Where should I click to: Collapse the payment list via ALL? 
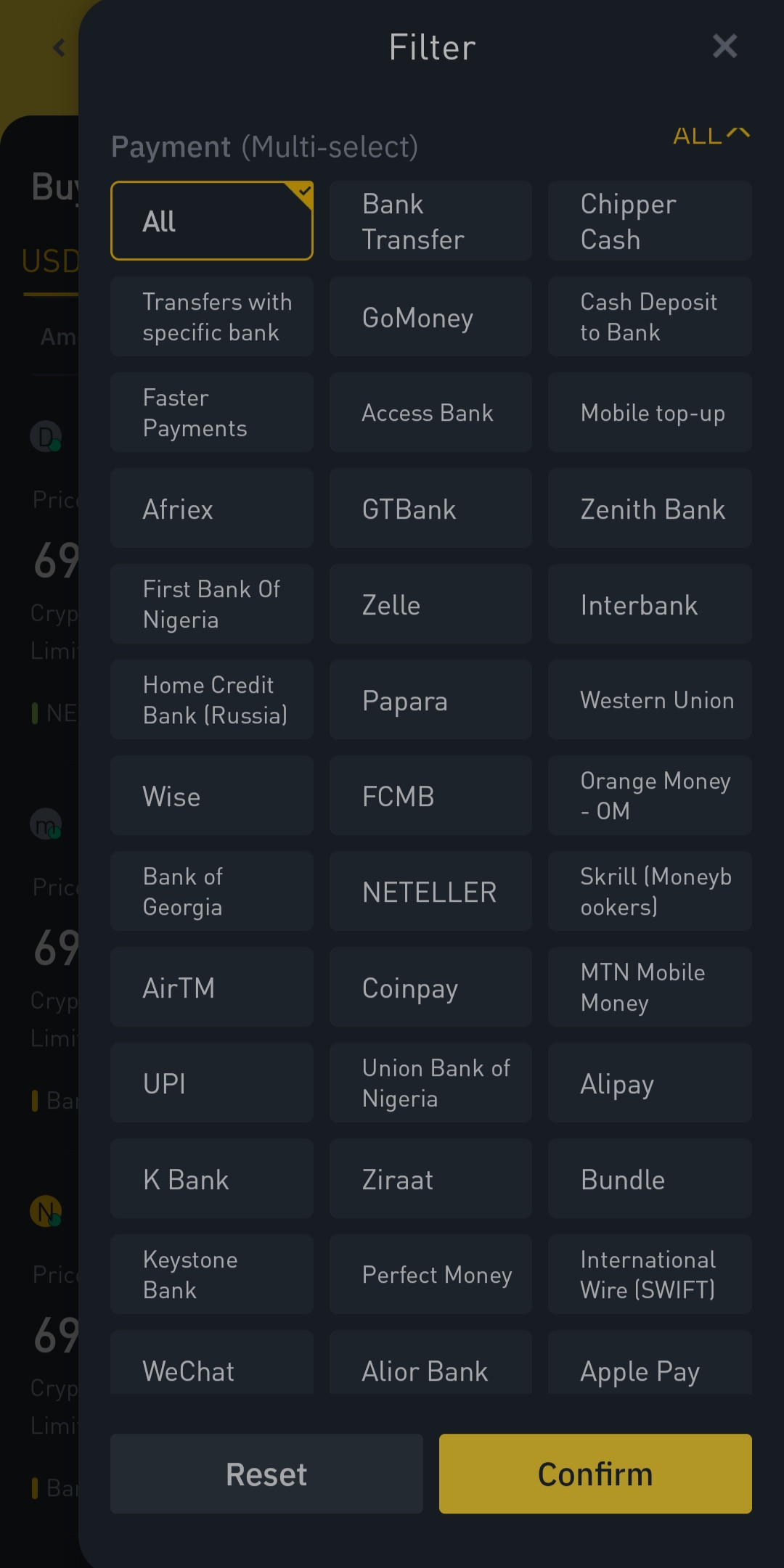click(711, 136)
